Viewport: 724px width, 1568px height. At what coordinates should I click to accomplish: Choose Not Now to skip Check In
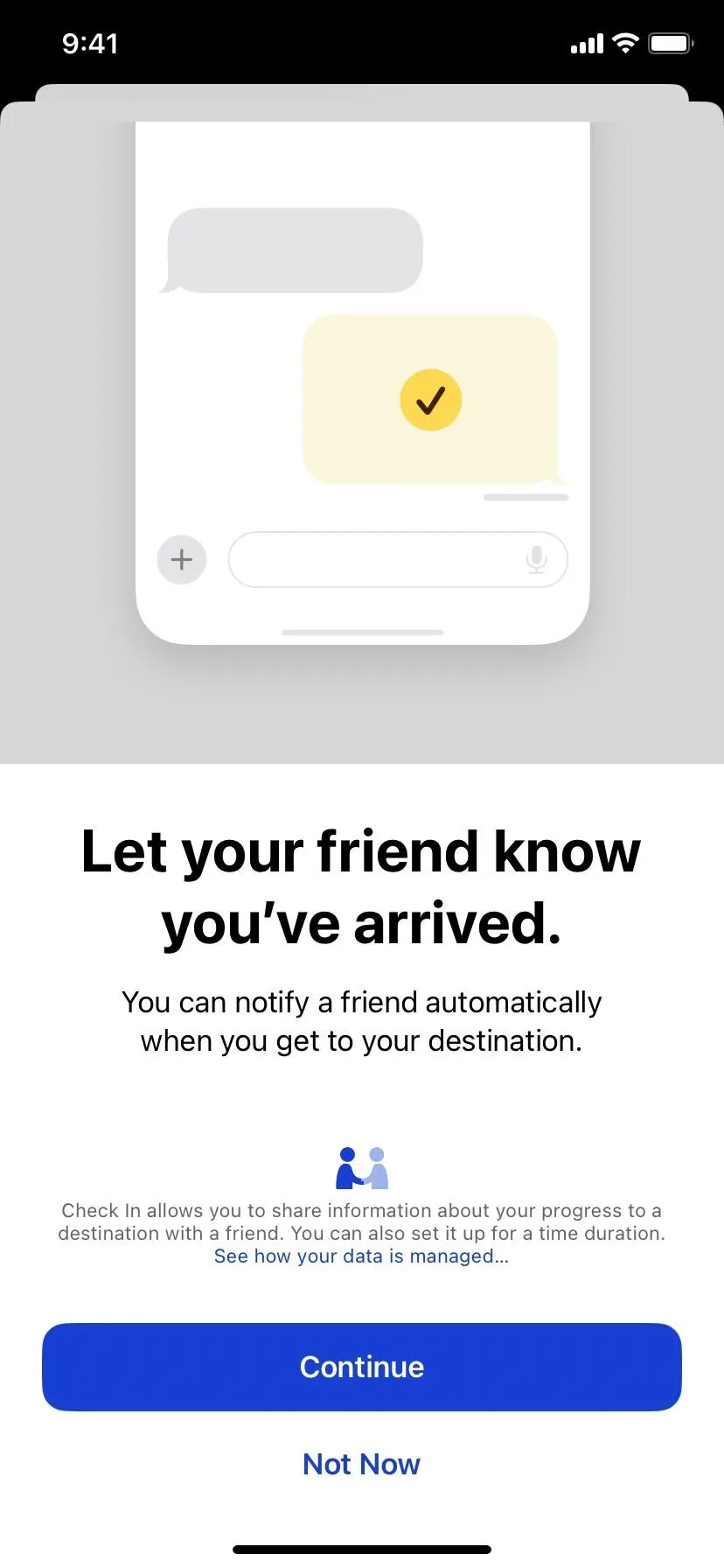coord(362,1464)
